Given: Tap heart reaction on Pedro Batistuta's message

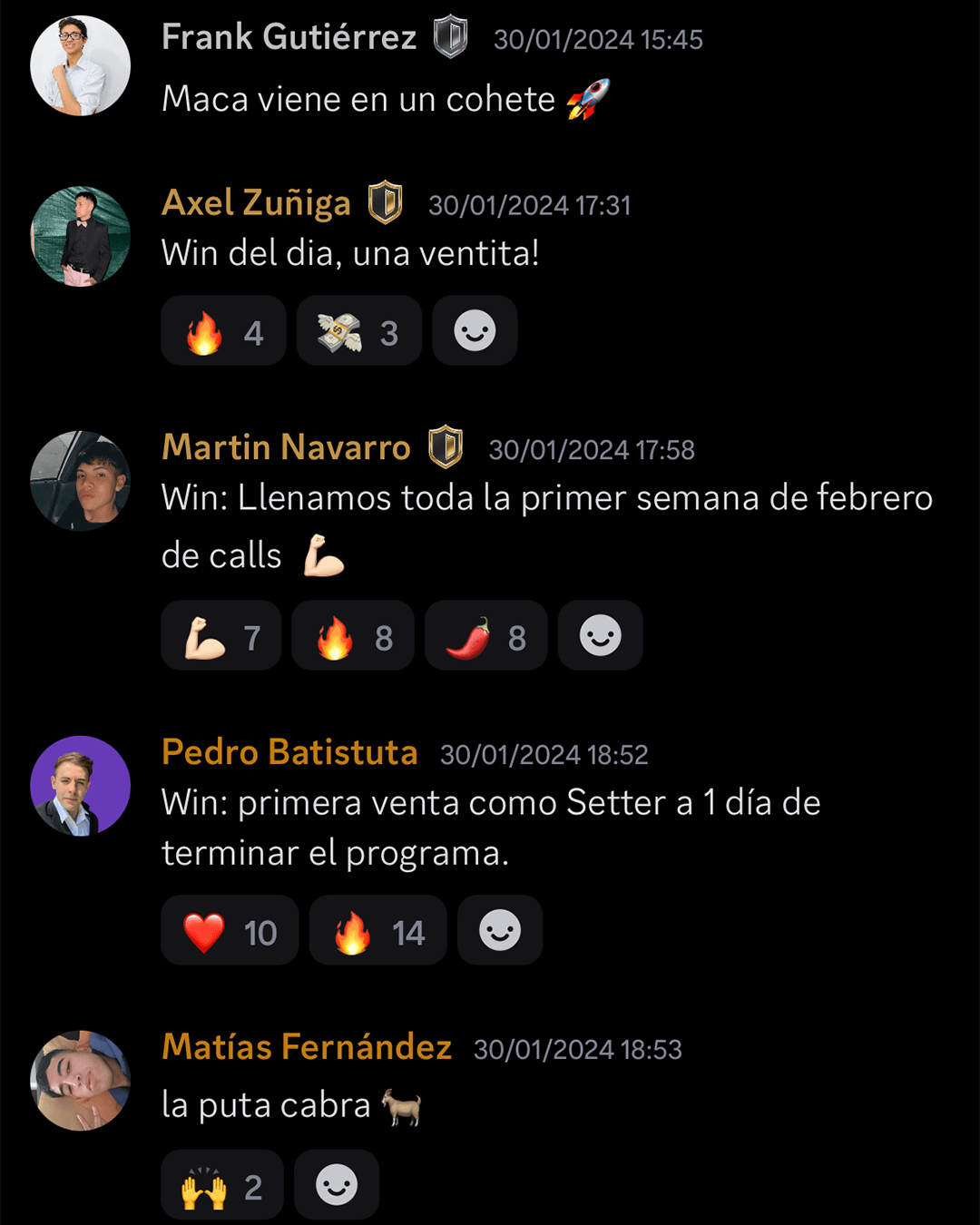Looking at the screenshot, I should coord(230,931).
